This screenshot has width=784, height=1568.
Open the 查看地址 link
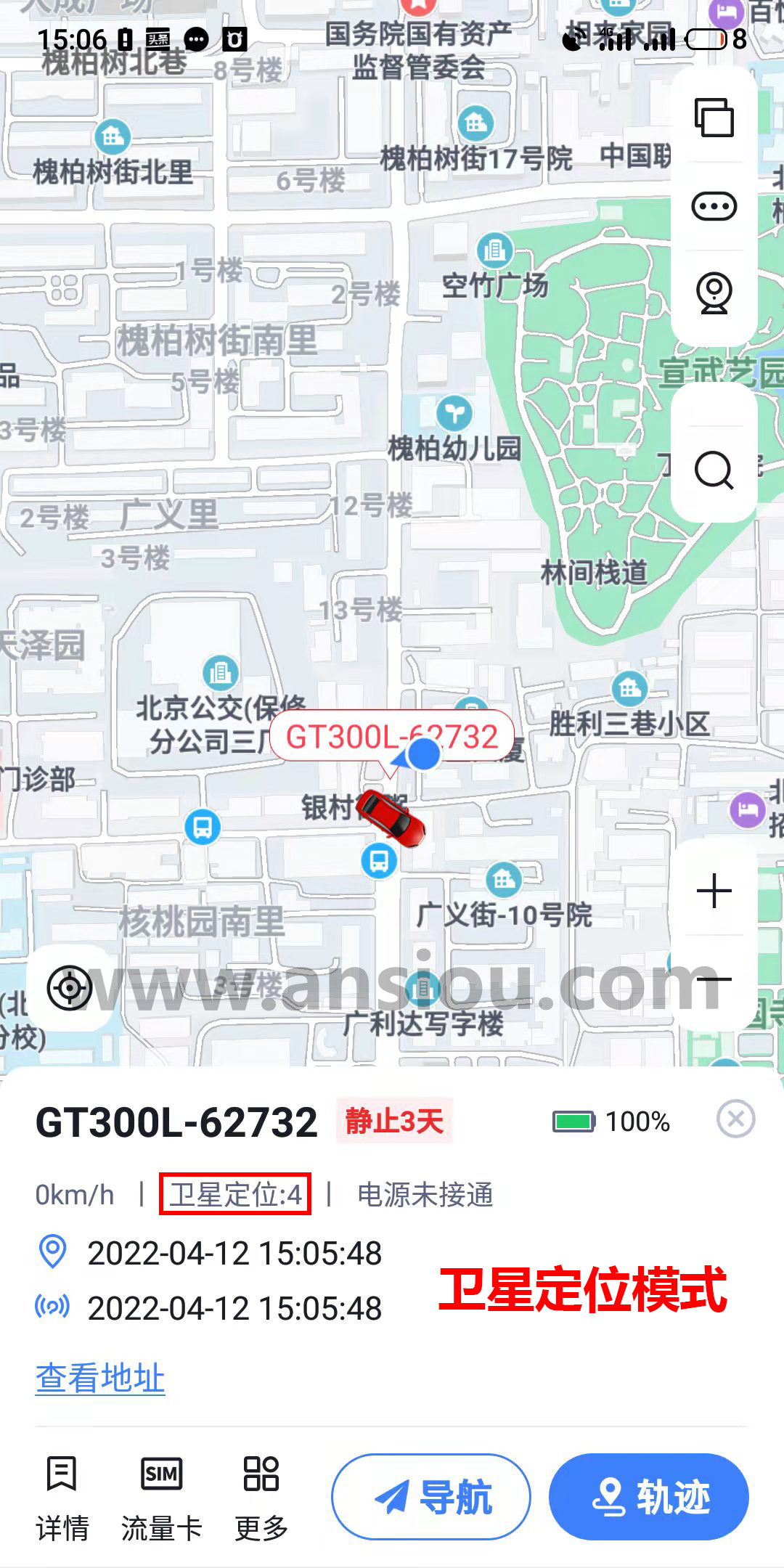[100, 1377]
